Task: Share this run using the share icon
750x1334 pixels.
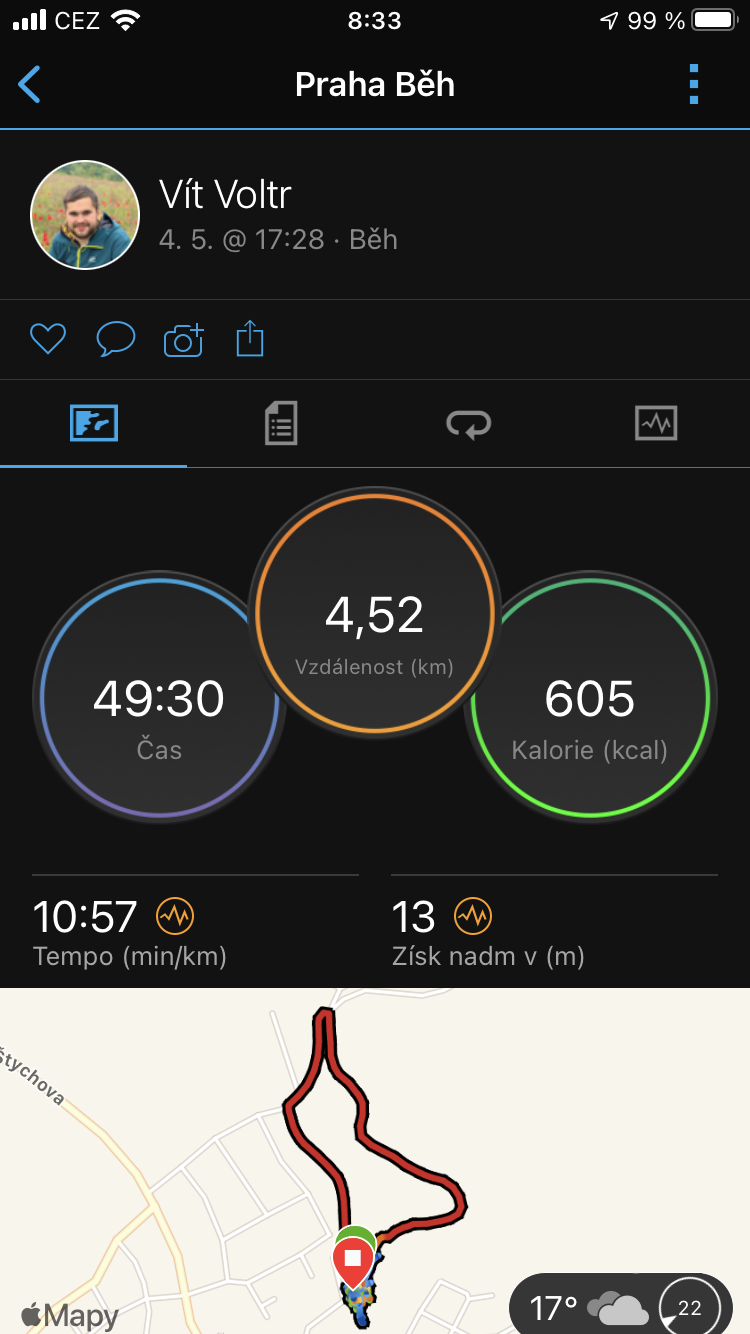Action: point(250,339)
